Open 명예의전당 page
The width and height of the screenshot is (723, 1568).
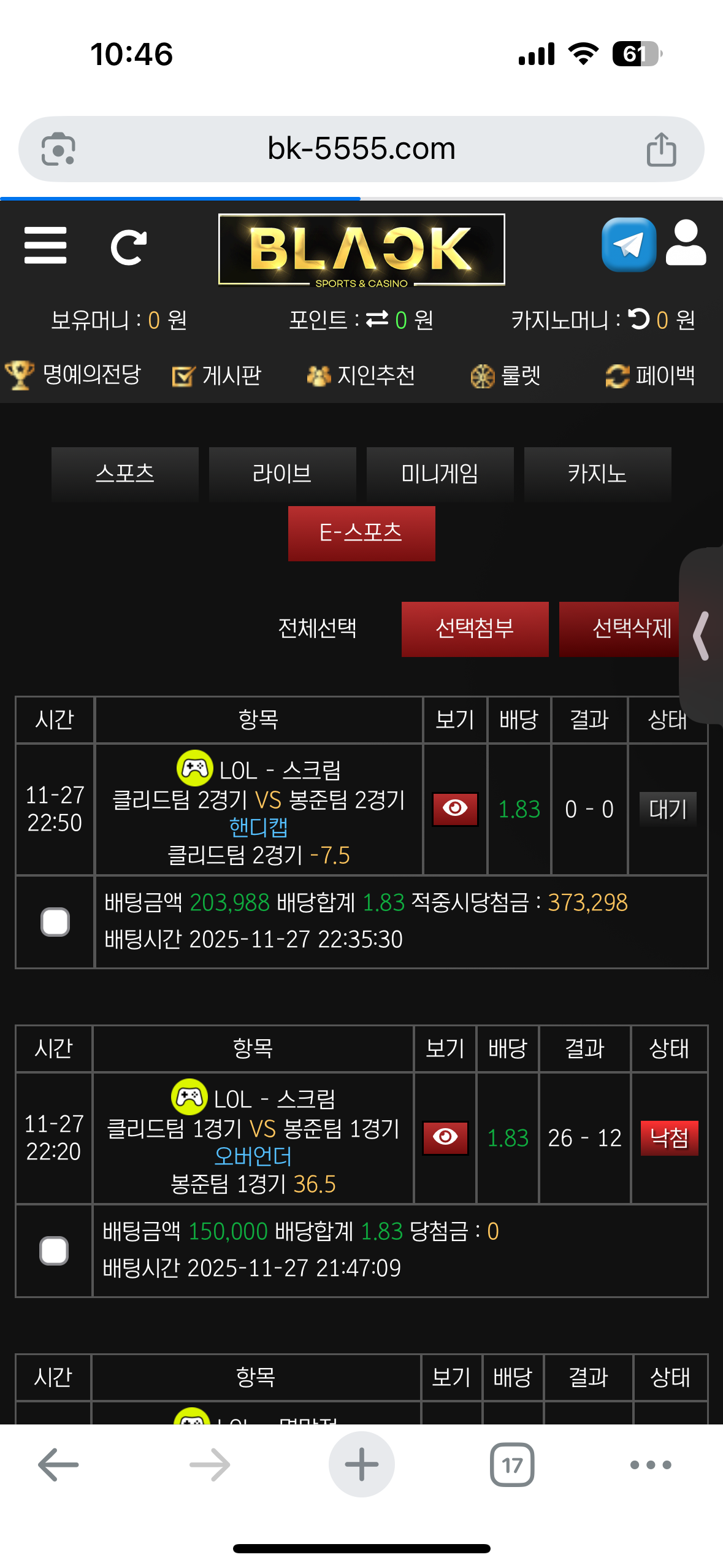pyautogui.click(x=74, y=375)
